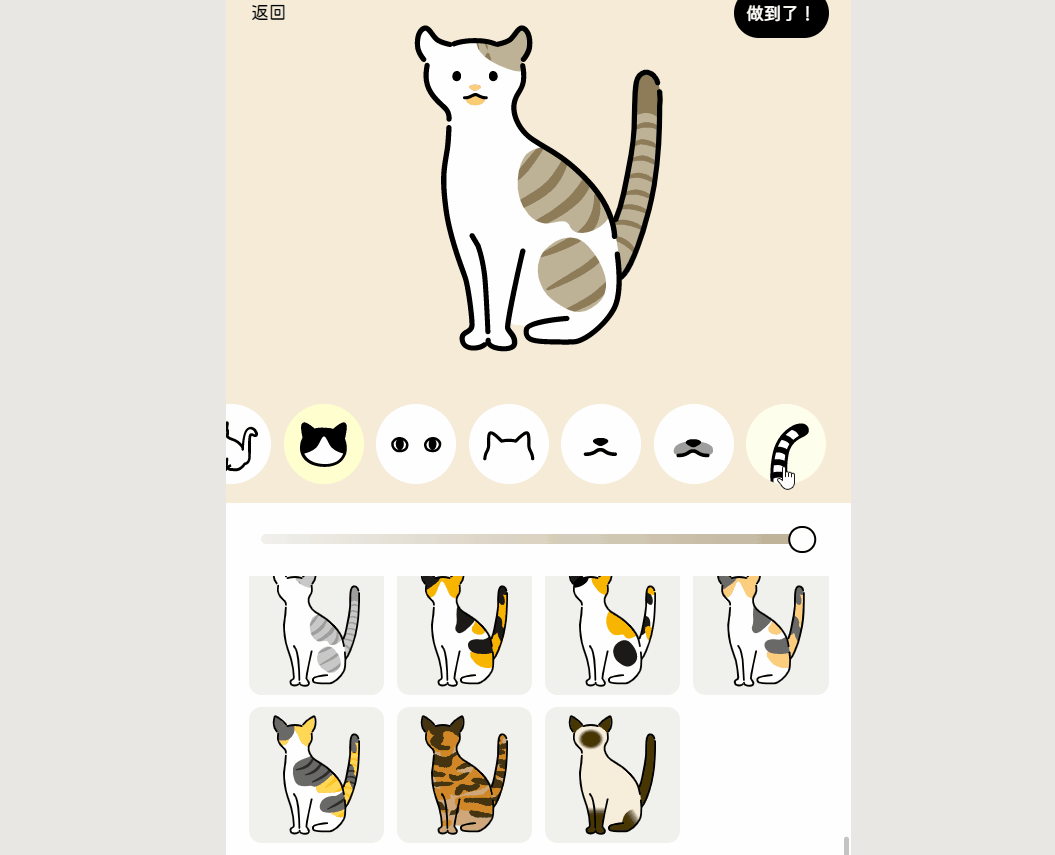Tap 返回 to go back

pos(268,13)
